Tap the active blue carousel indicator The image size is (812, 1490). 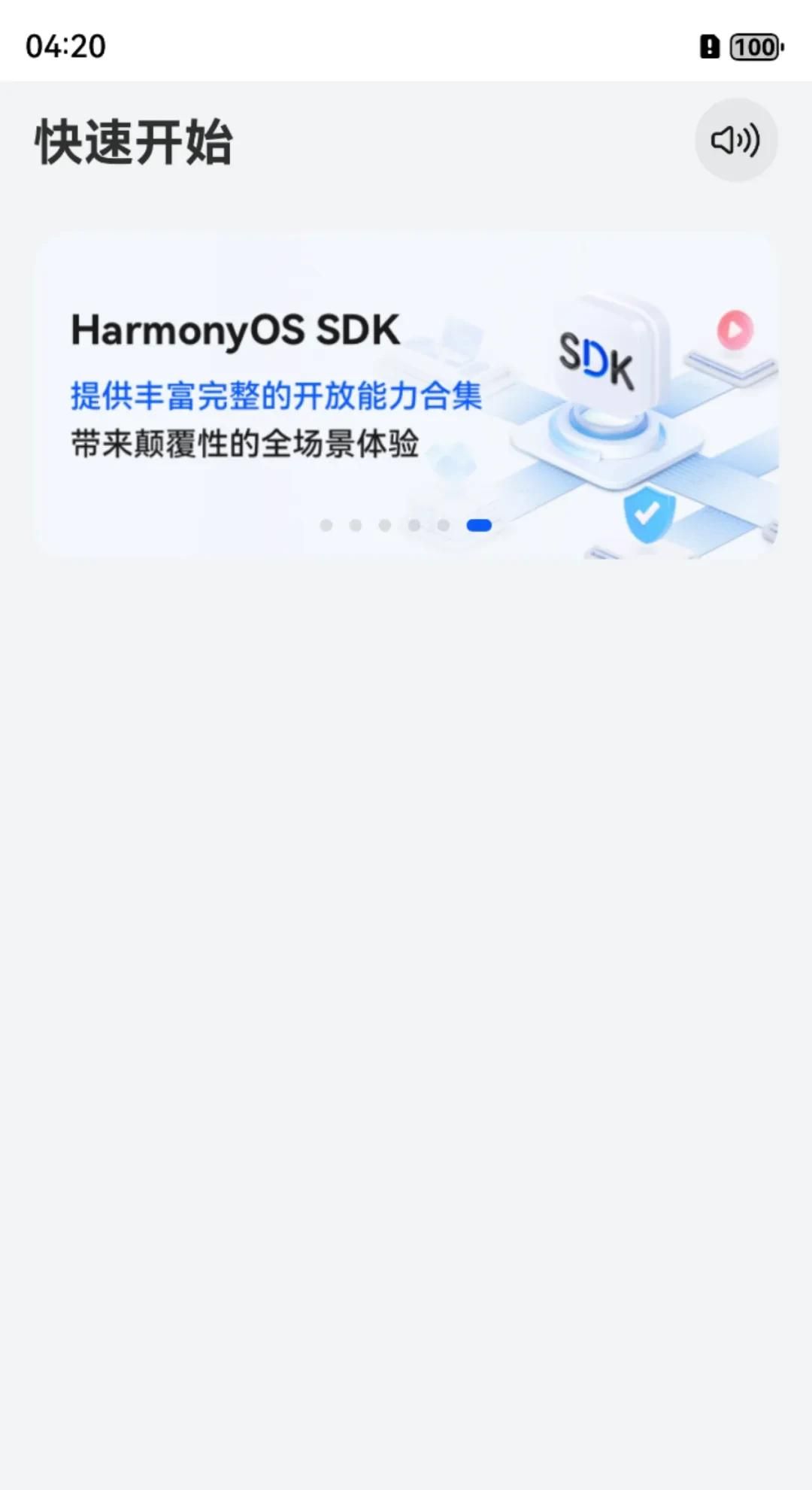click(477, 525)
